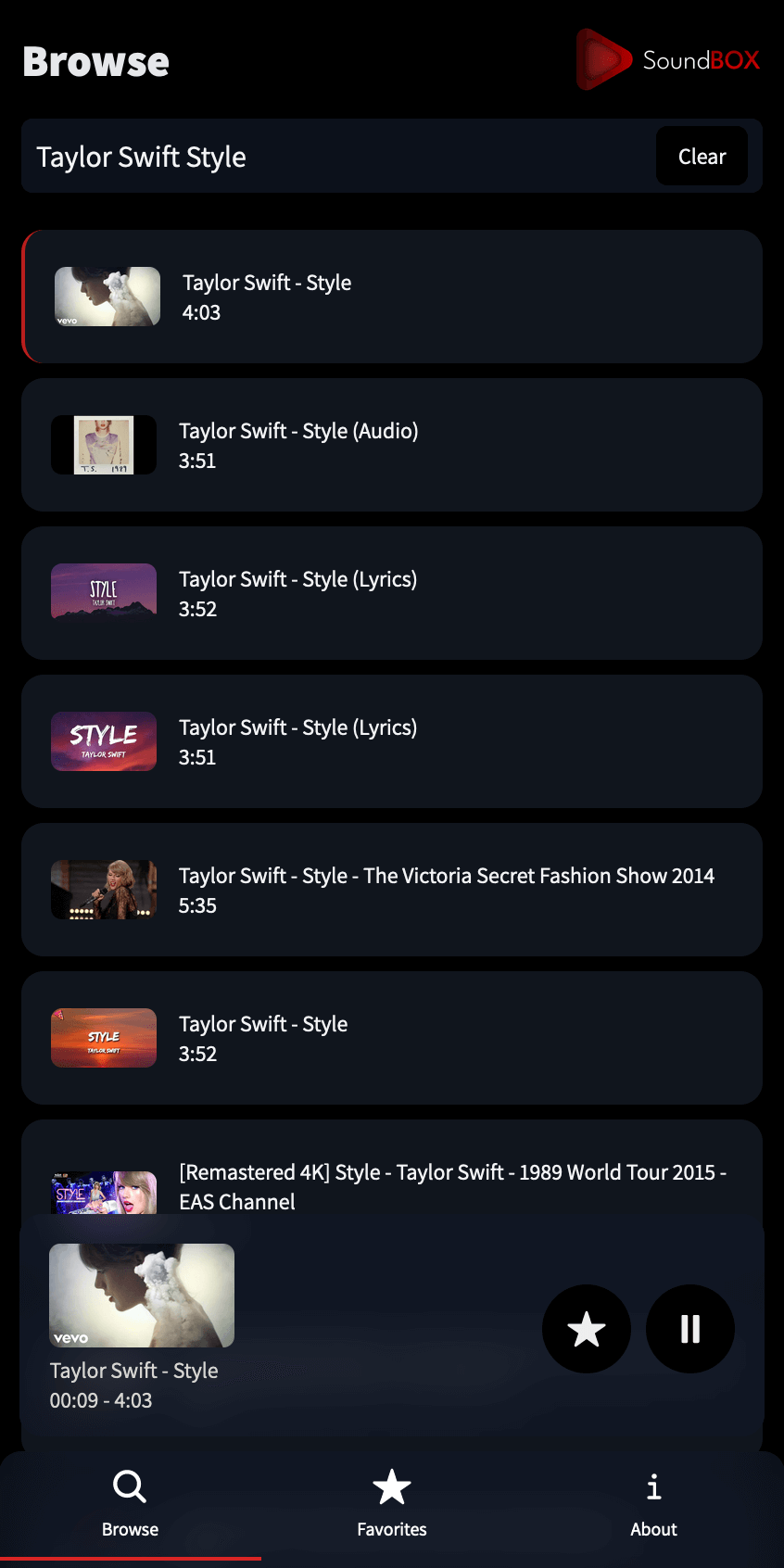Viewport: 784px width, 1568px height.
Task: Play Taylor Swift - Style (Lyrics) lasting 3:52
Action: click(392, 593)
